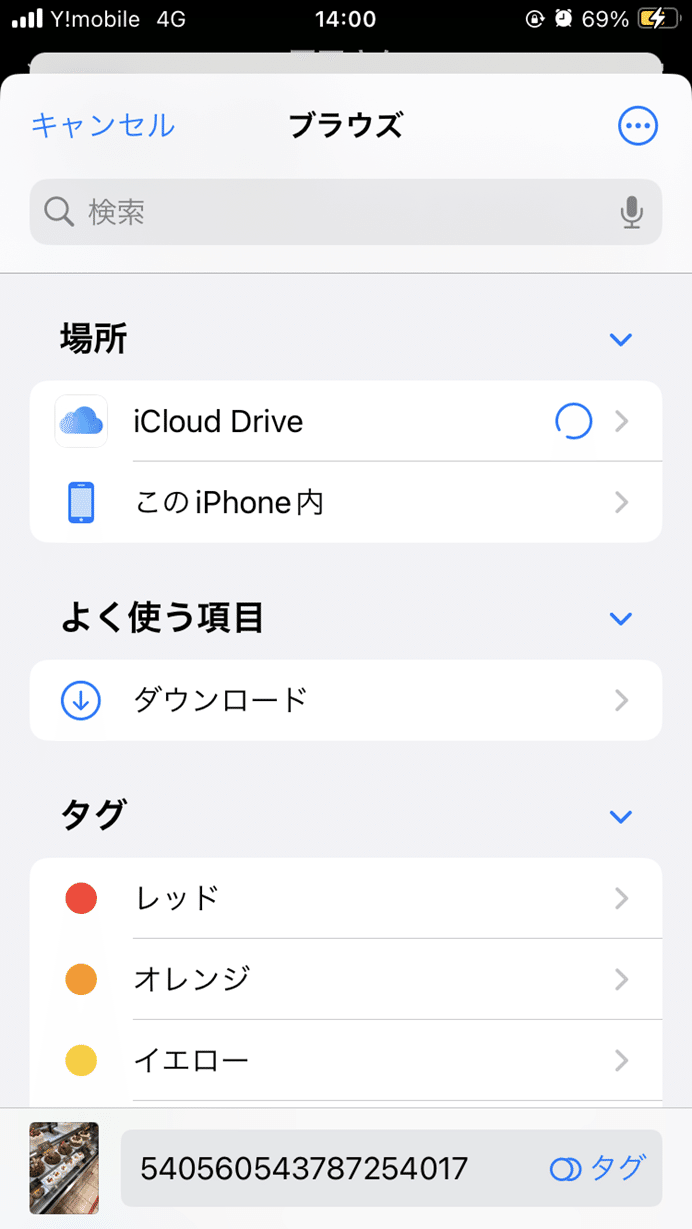This screenshot has width=692, height=1229.
Task: Select the イエロー tag
Action: pos(346,1060)
